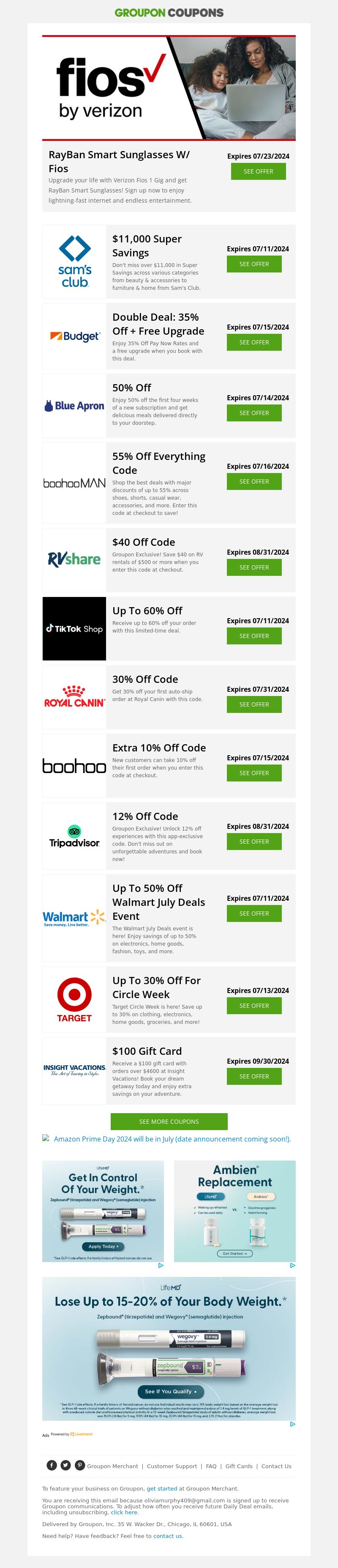The height and width of the screenshot is (1568, 338).
Task: Open TikTok Shop Up To 60% Off offer
Action: [253, 636]
